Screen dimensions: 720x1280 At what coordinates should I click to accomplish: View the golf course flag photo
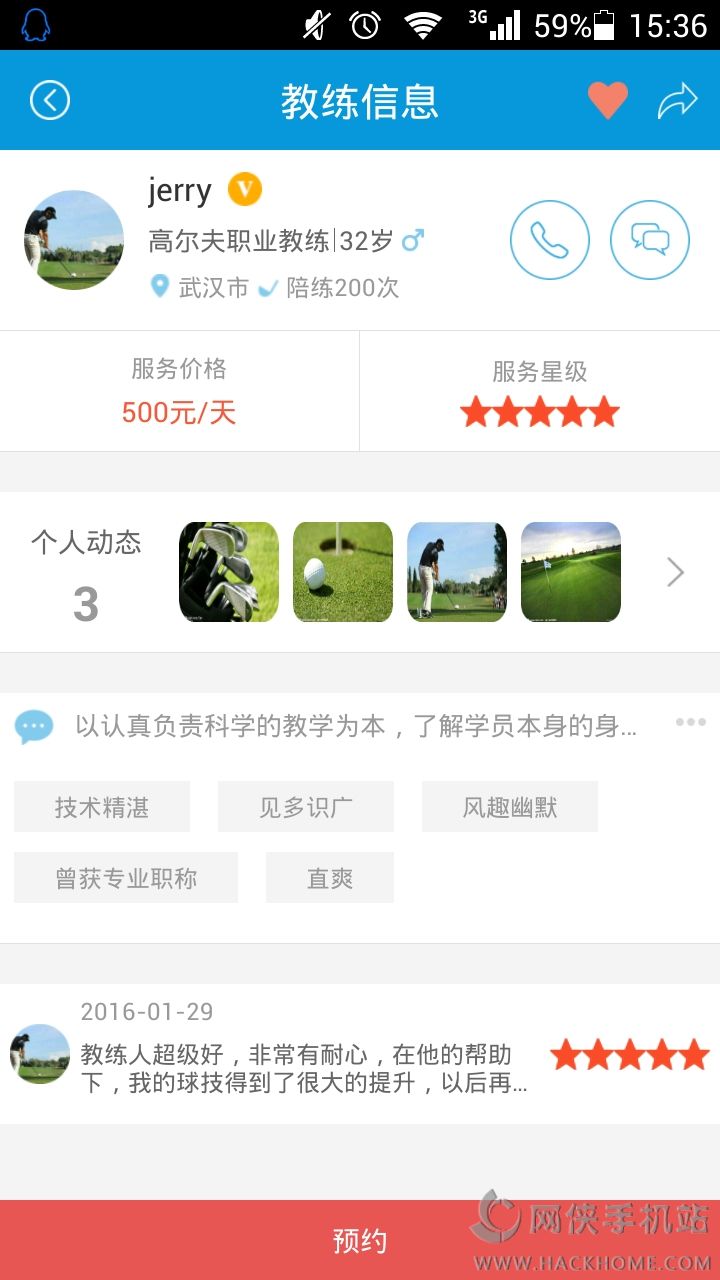pos(571,572)
